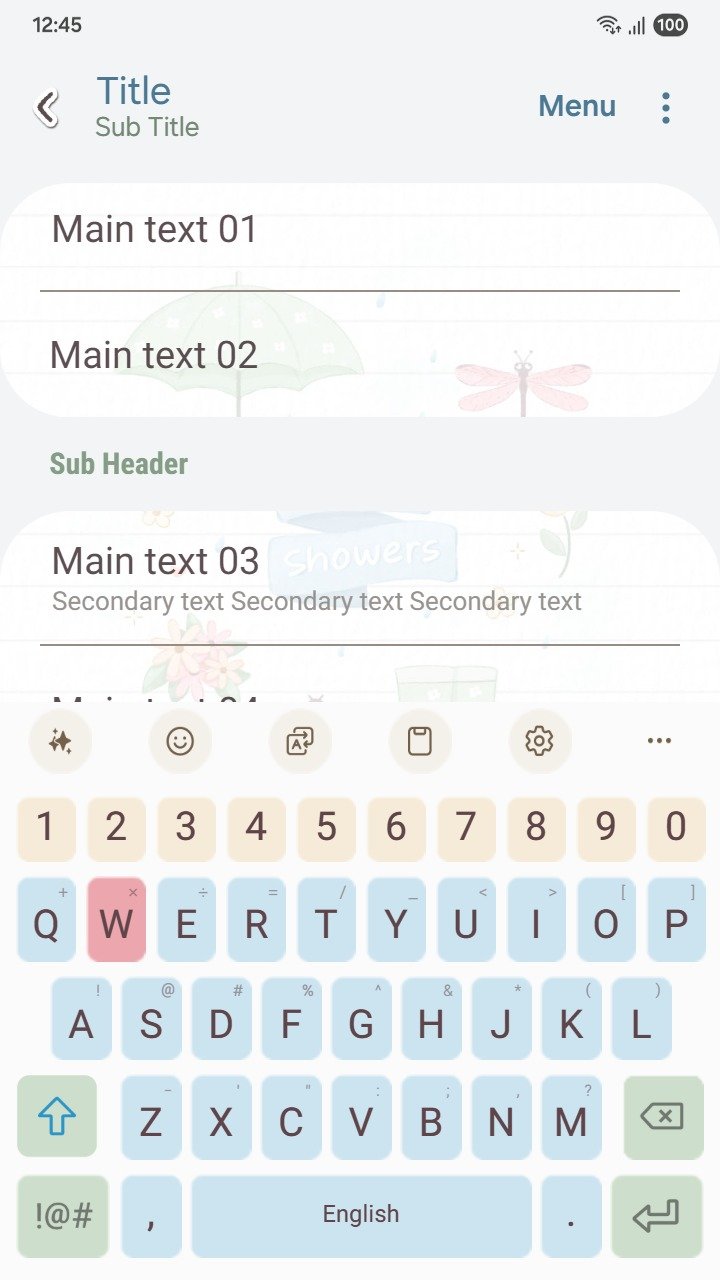This screenshot has height=1280, width=720.
Task: Open the emoji picker on keyboard
Action: [x=180, y=741]
